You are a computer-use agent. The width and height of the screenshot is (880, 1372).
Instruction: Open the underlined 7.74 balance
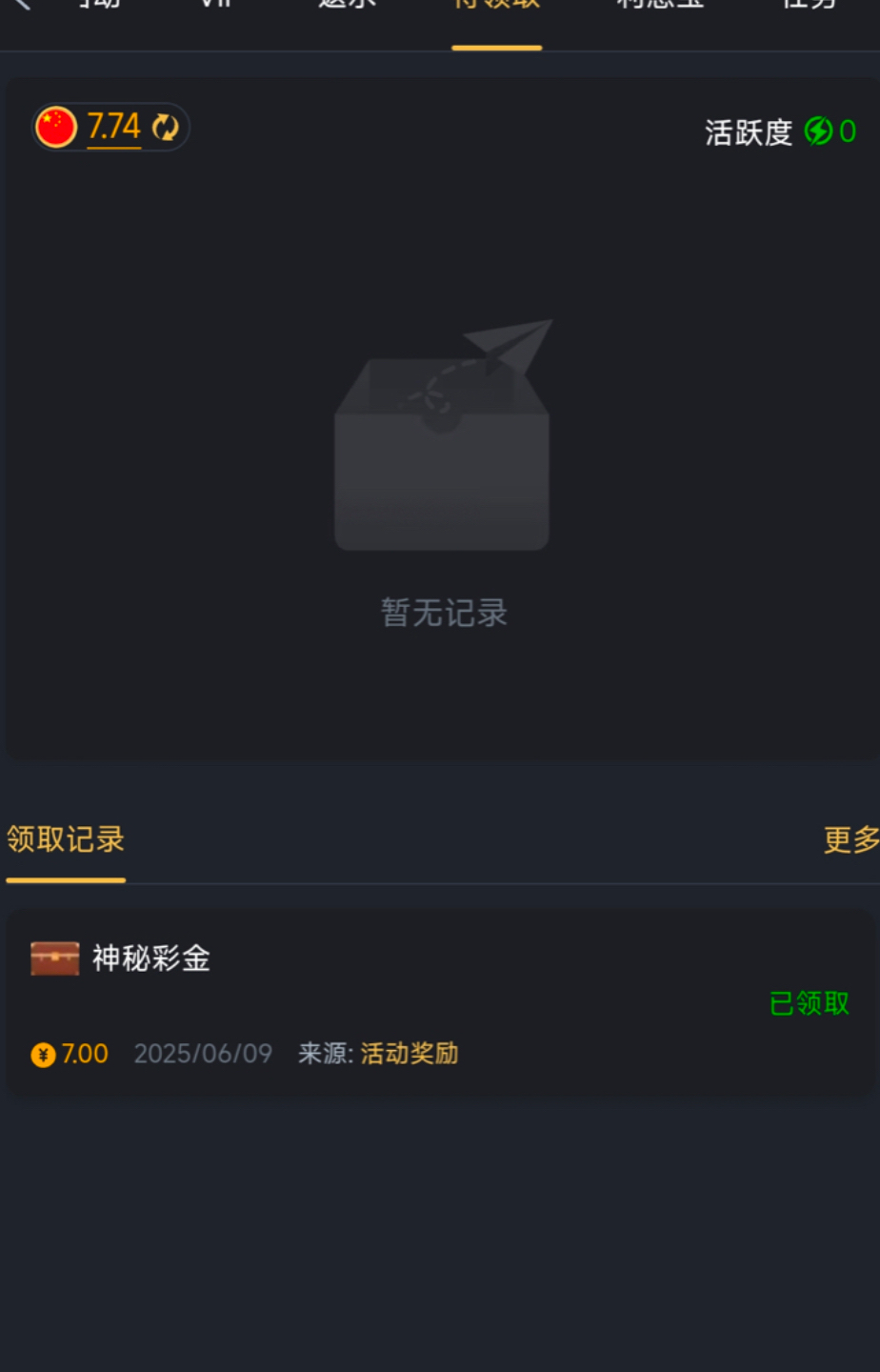tap(113, 127)
